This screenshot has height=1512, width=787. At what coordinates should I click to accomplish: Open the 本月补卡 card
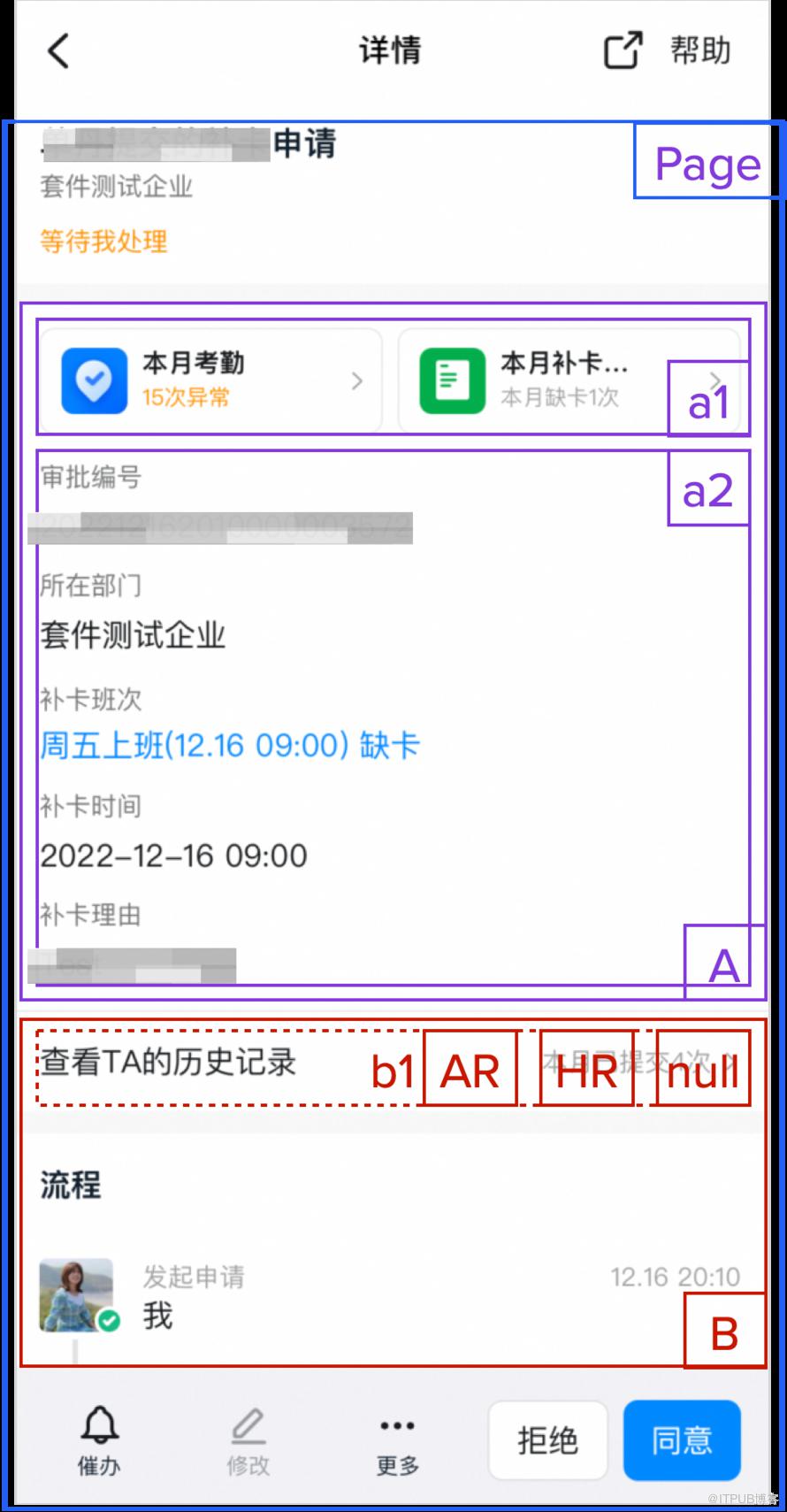[x=566, y=380]
